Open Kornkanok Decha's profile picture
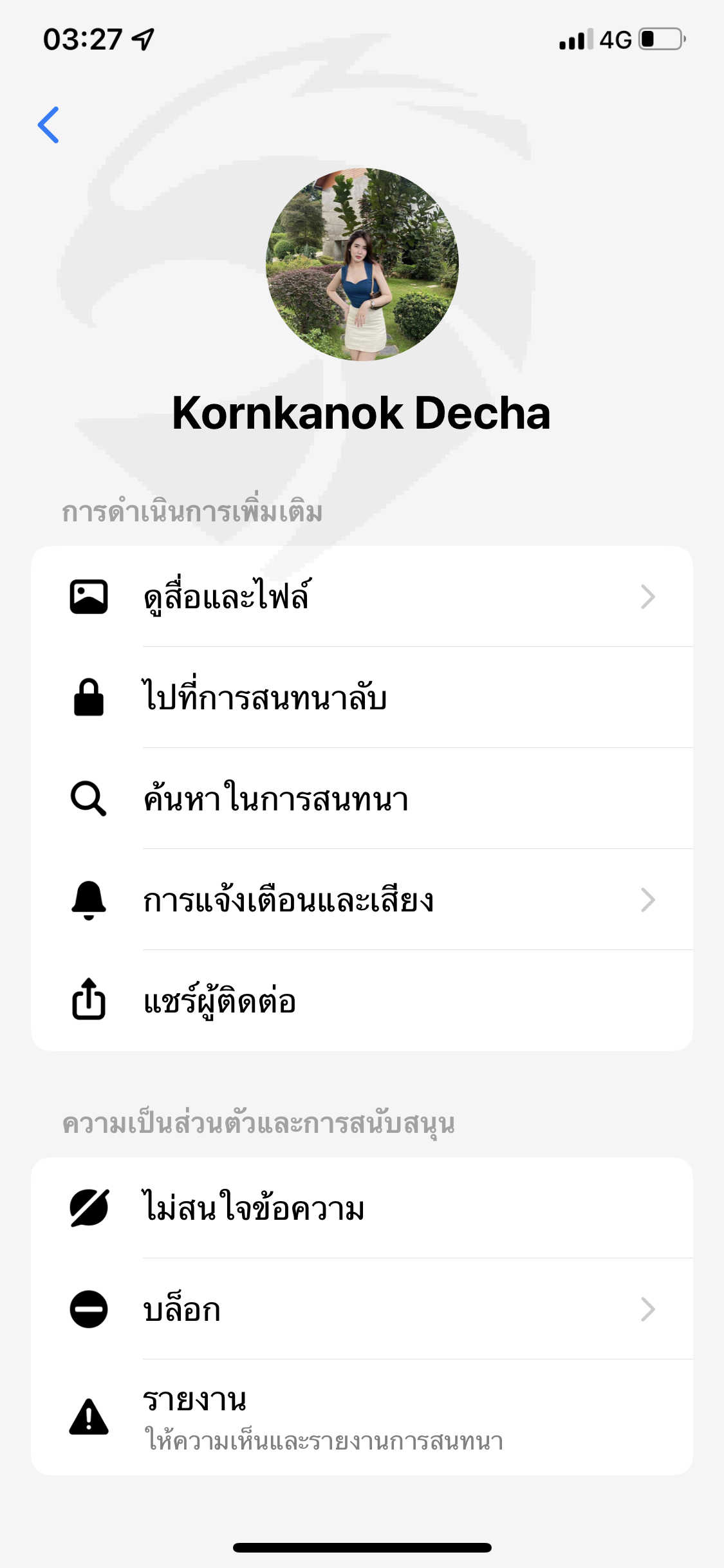Viewport: 724px width, 1568px height. [362, 265]
